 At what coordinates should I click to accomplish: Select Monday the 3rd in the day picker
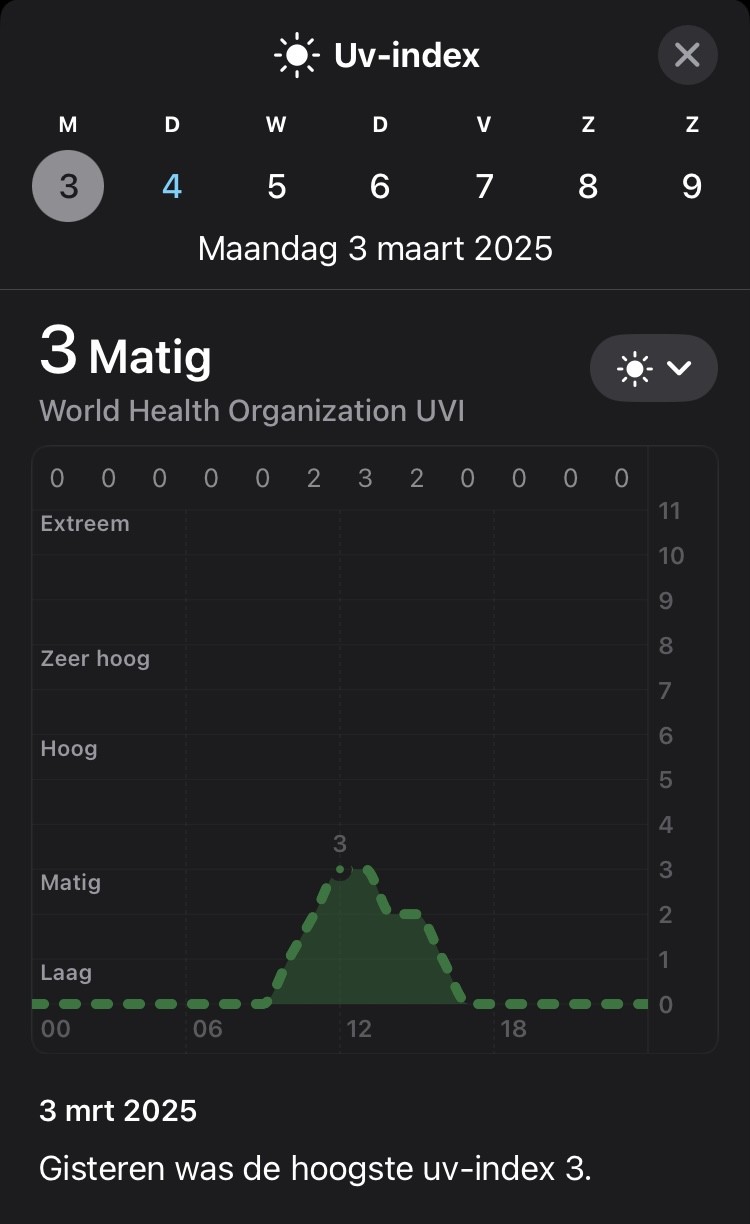pyautogui.click(x=68, y=186)
